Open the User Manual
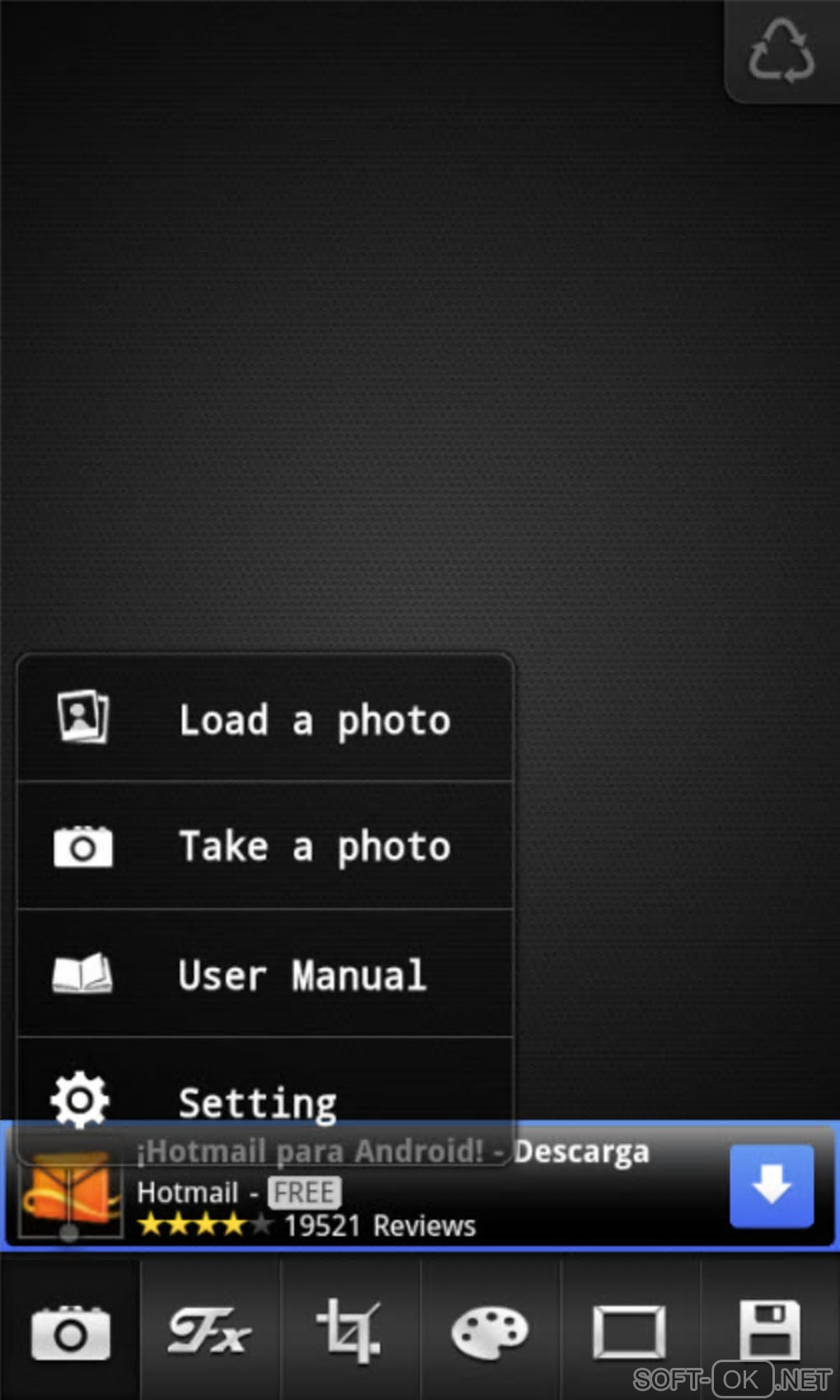Screen dimensions: 840x1400 (x=265, y=973)
